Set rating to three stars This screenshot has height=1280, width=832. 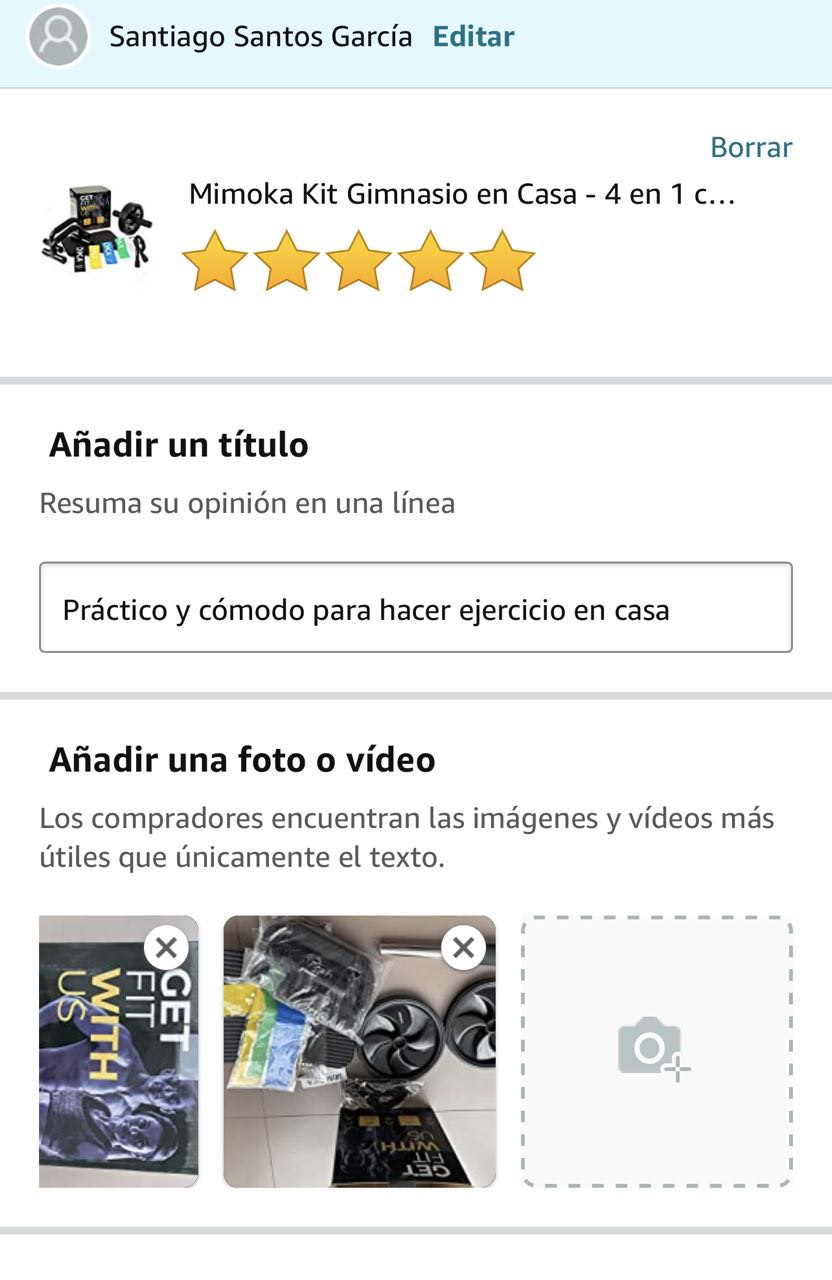359,261
